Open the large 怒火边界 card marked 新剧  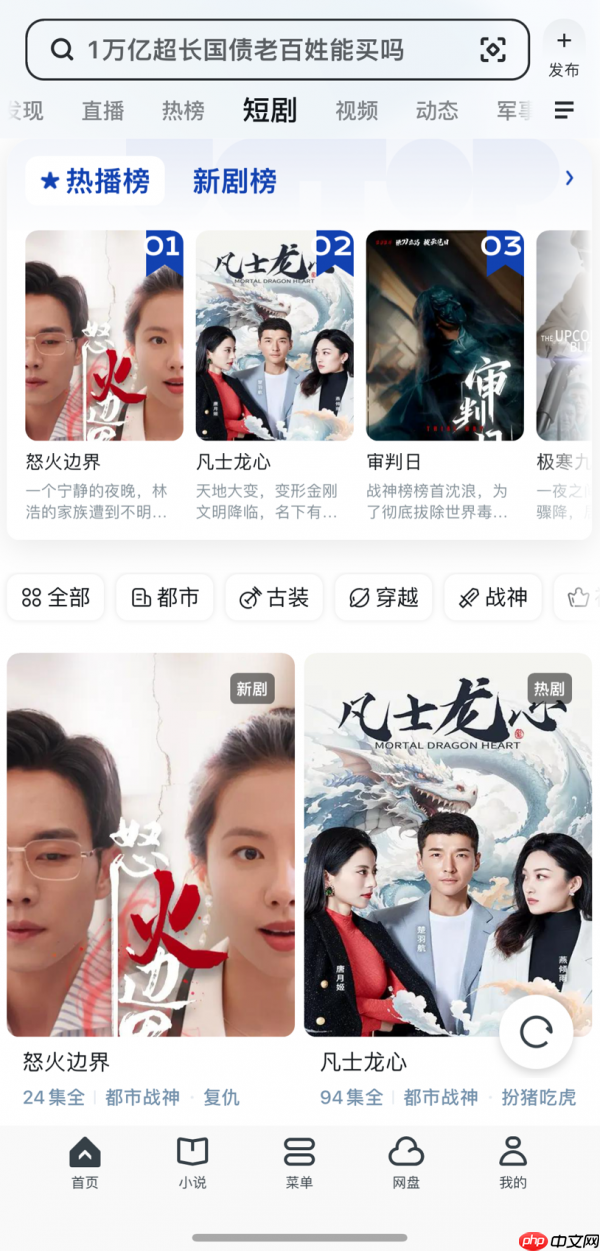151,845
